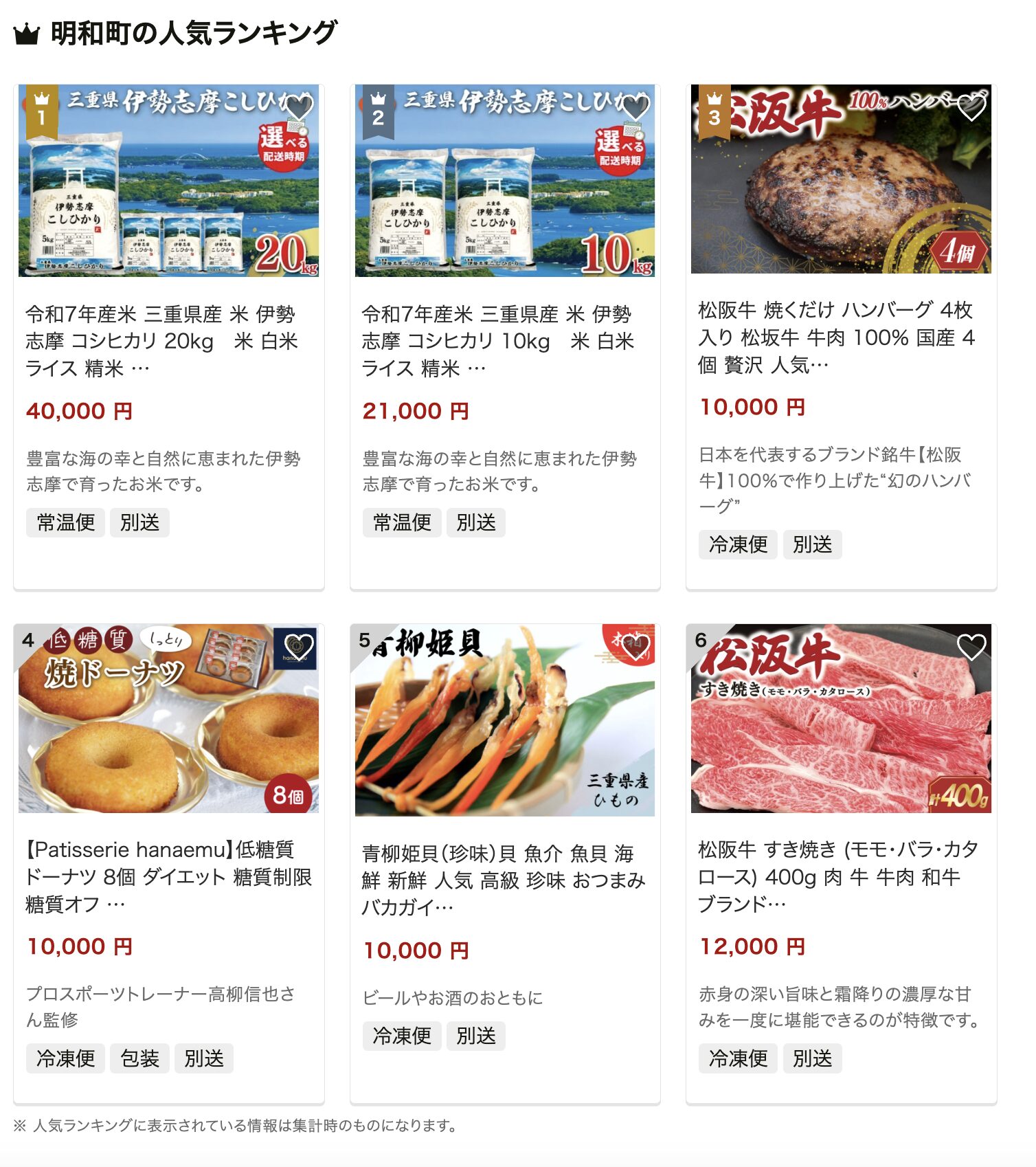Open the Patisserie hanaemu low-carb donuts card
The height and width of the screenshot is (1167, 1036).
tap(168, 876)
